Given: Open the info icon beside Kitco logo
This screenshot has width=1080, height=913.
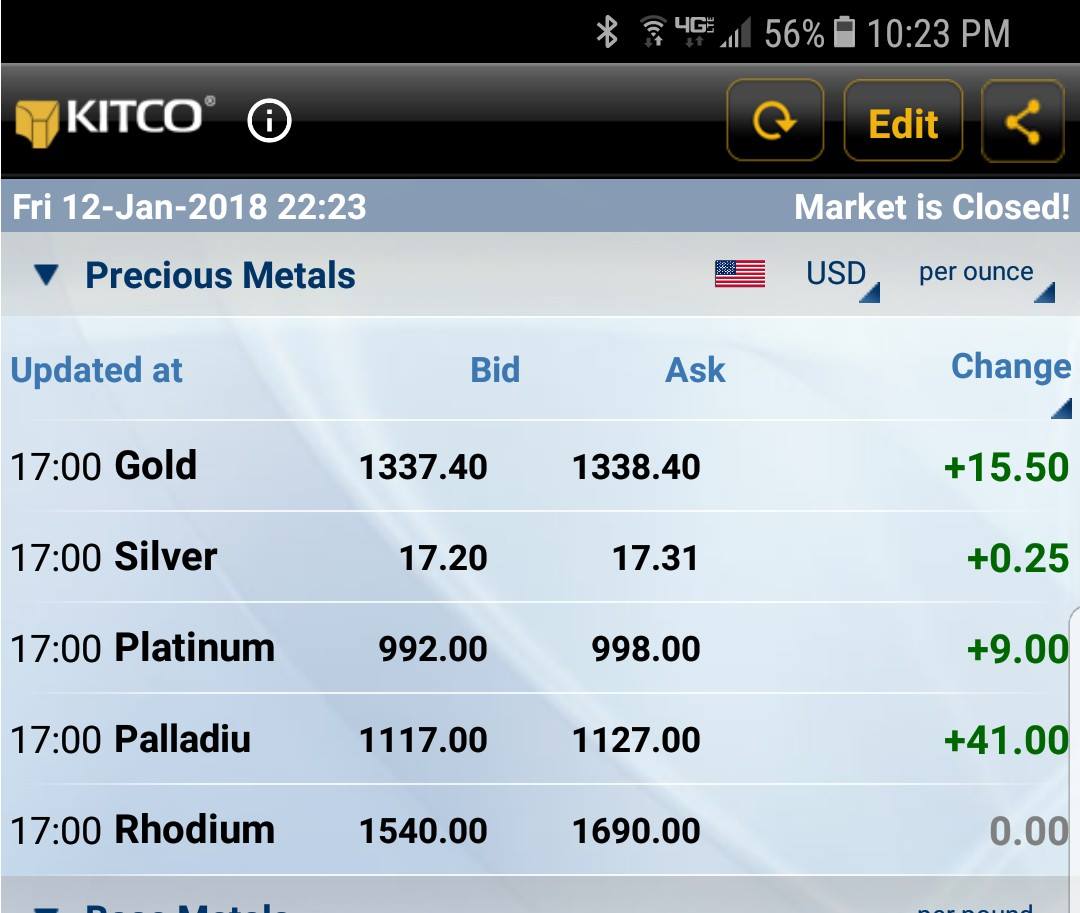Looking at the screenshot, I should pos(269,122).
